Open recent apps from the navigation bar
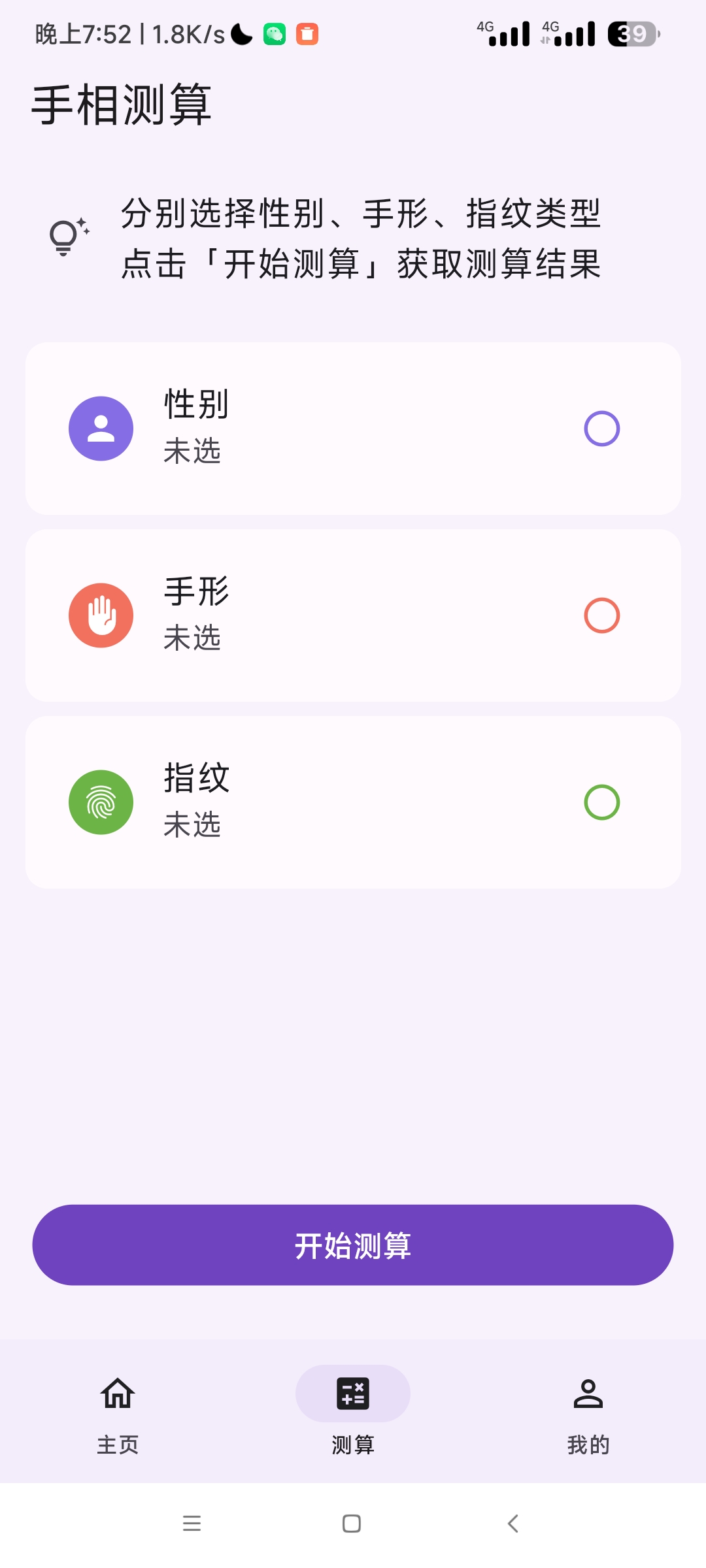The width and height of the screenshot is (706, 1568). (192, 1524)
